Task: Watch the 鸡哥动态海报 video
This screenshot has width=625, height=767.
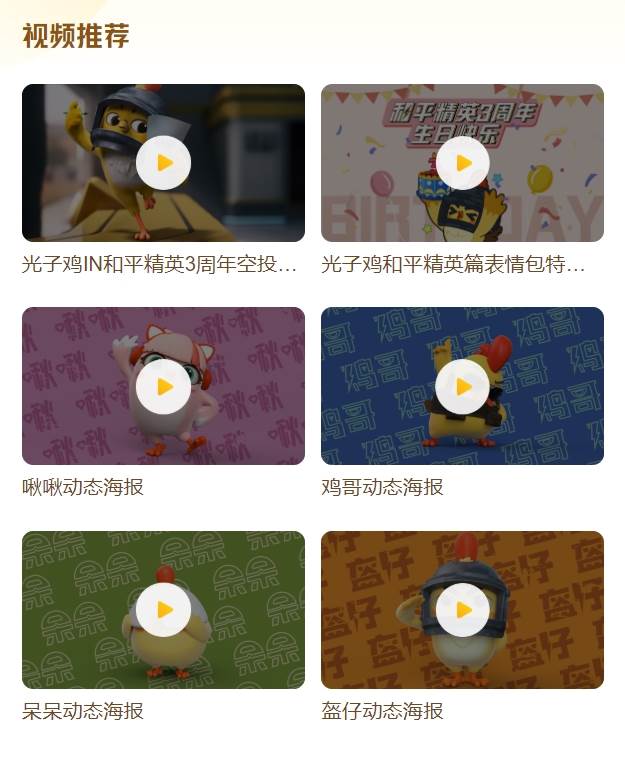Action: 462,386
